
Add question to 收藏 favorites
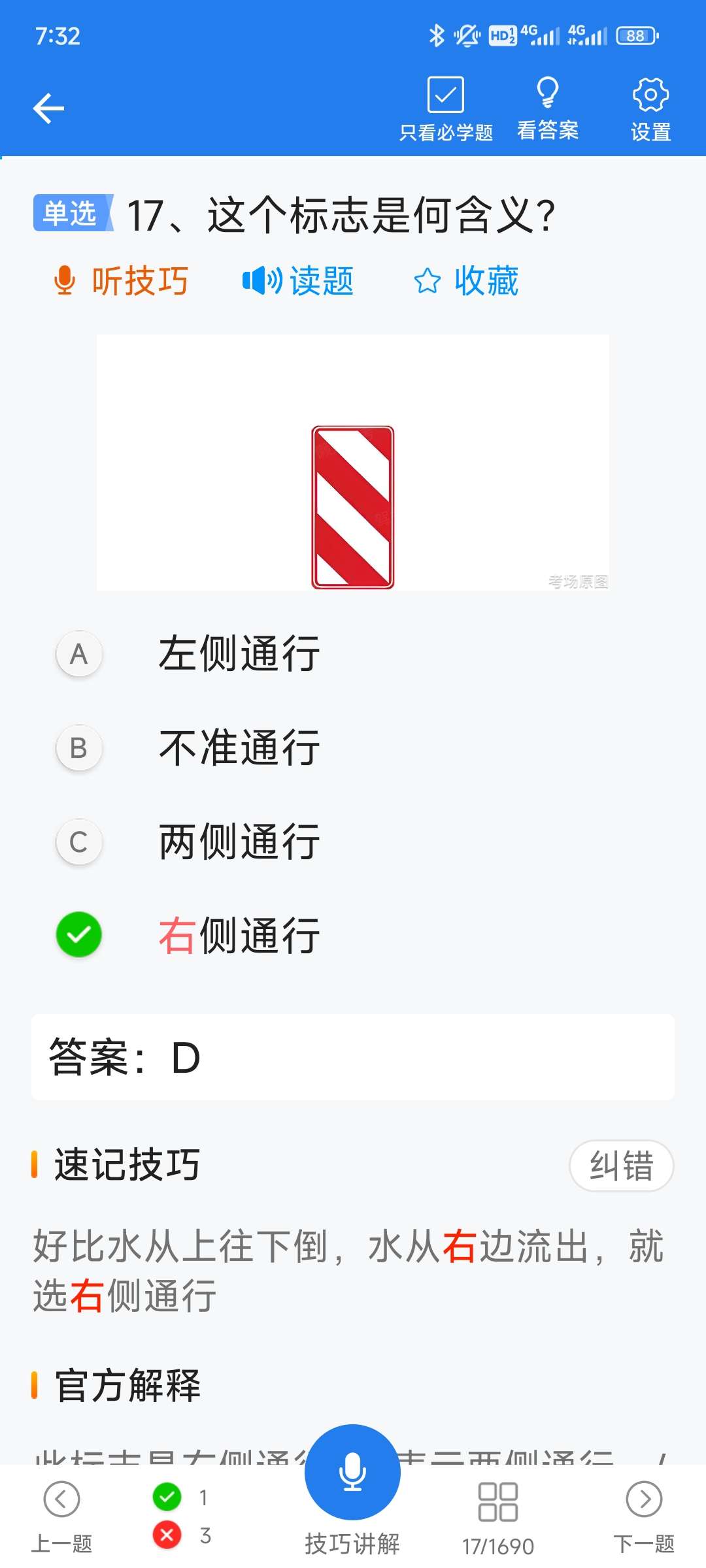coord(467,281)
